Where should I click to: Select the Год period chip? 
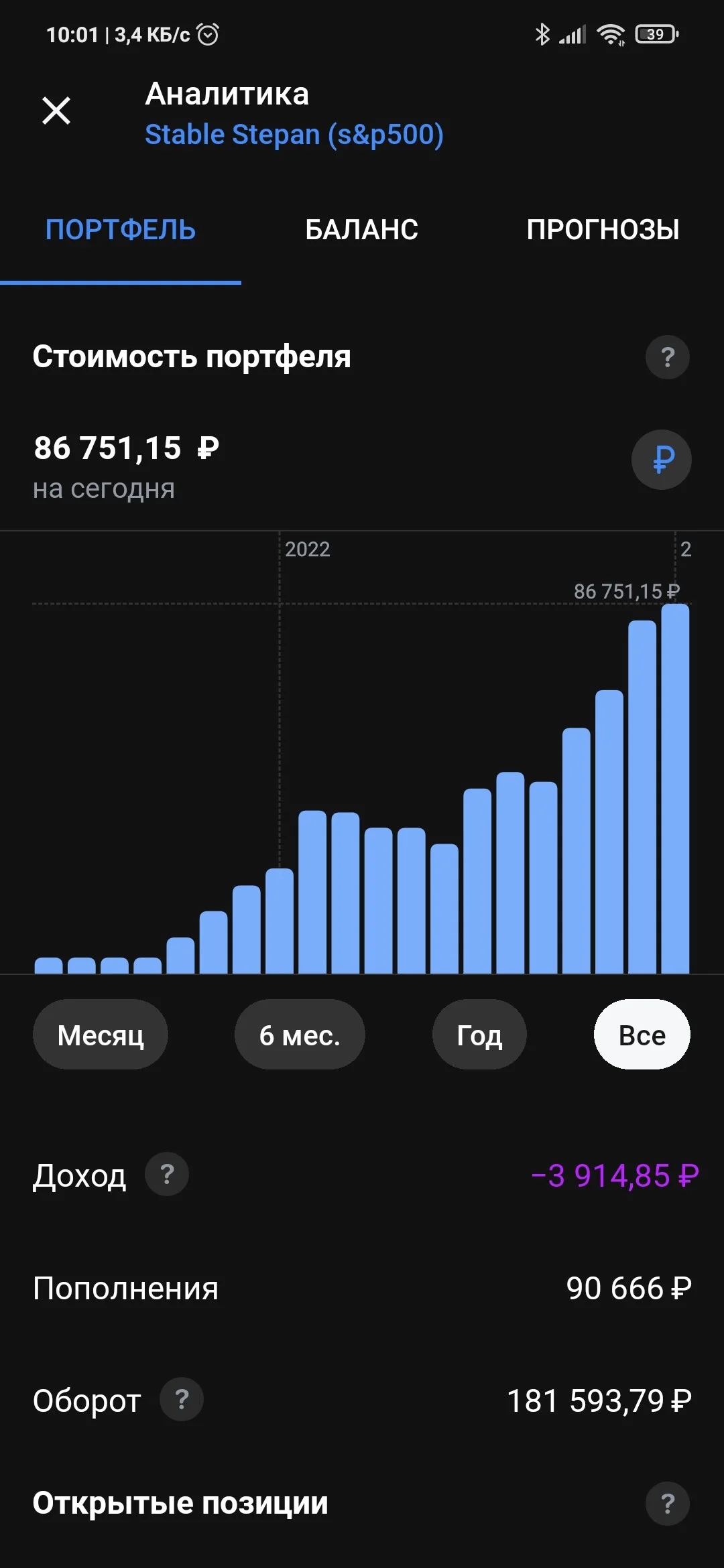click(479, 1035)
